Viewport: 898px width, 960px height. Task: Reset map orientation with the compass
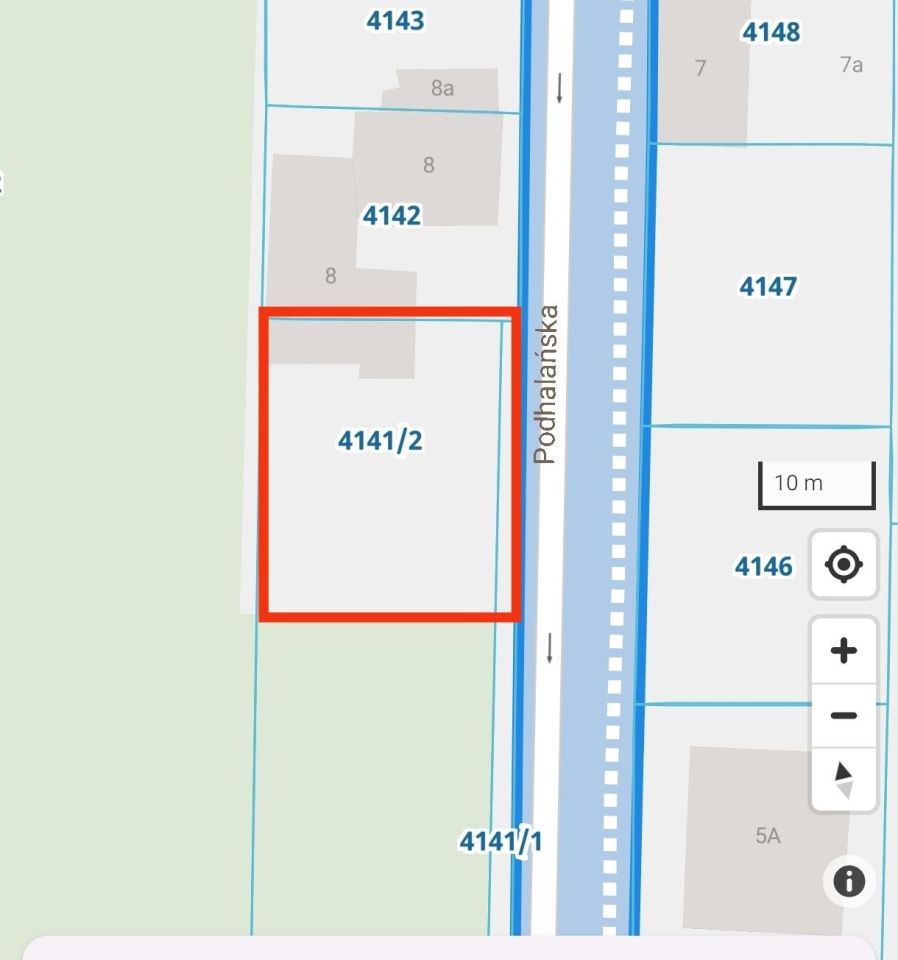(843, 779)
